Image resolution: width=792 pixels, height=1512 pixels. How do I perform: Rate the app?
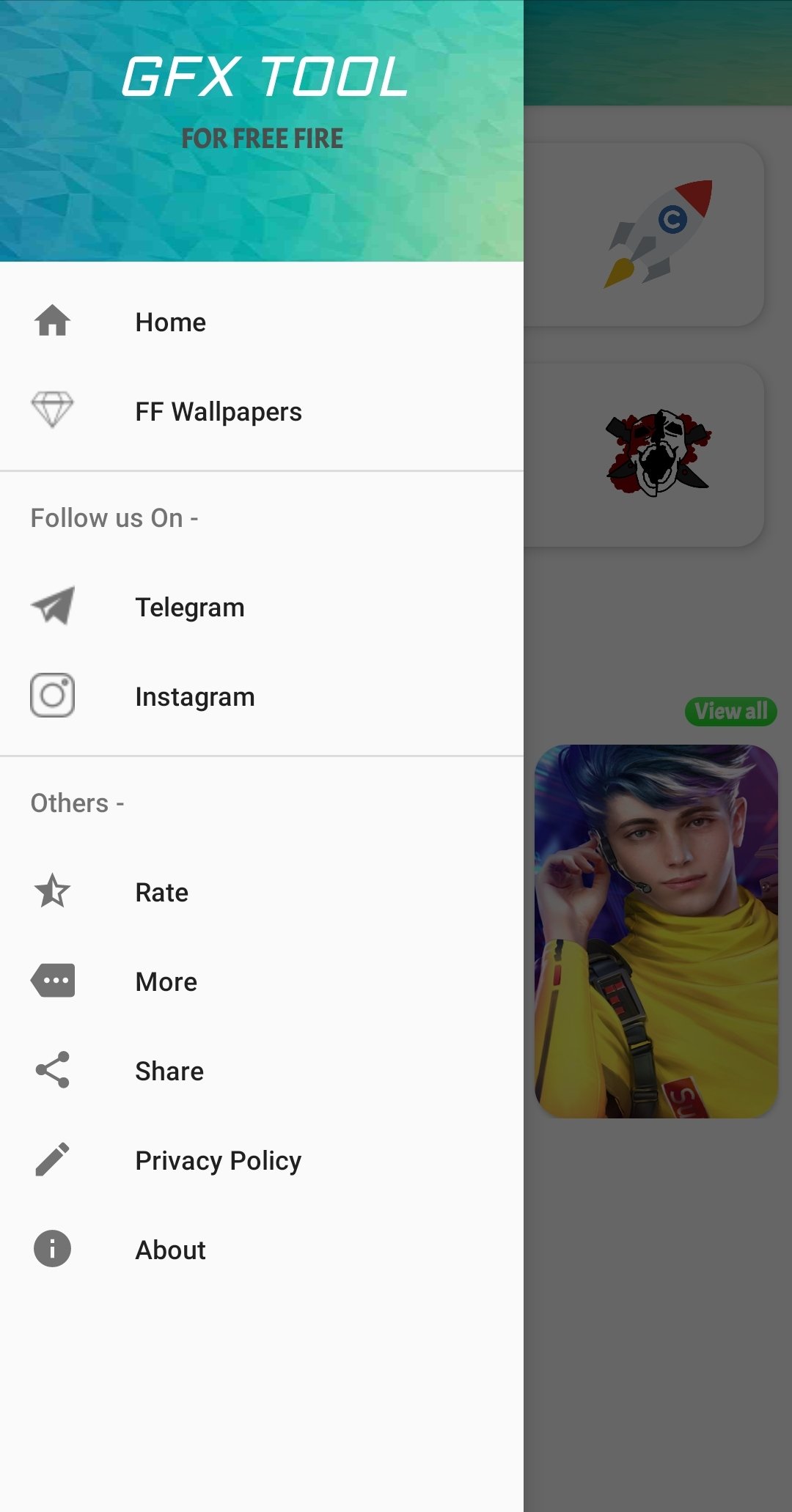[x=262, y=892]
